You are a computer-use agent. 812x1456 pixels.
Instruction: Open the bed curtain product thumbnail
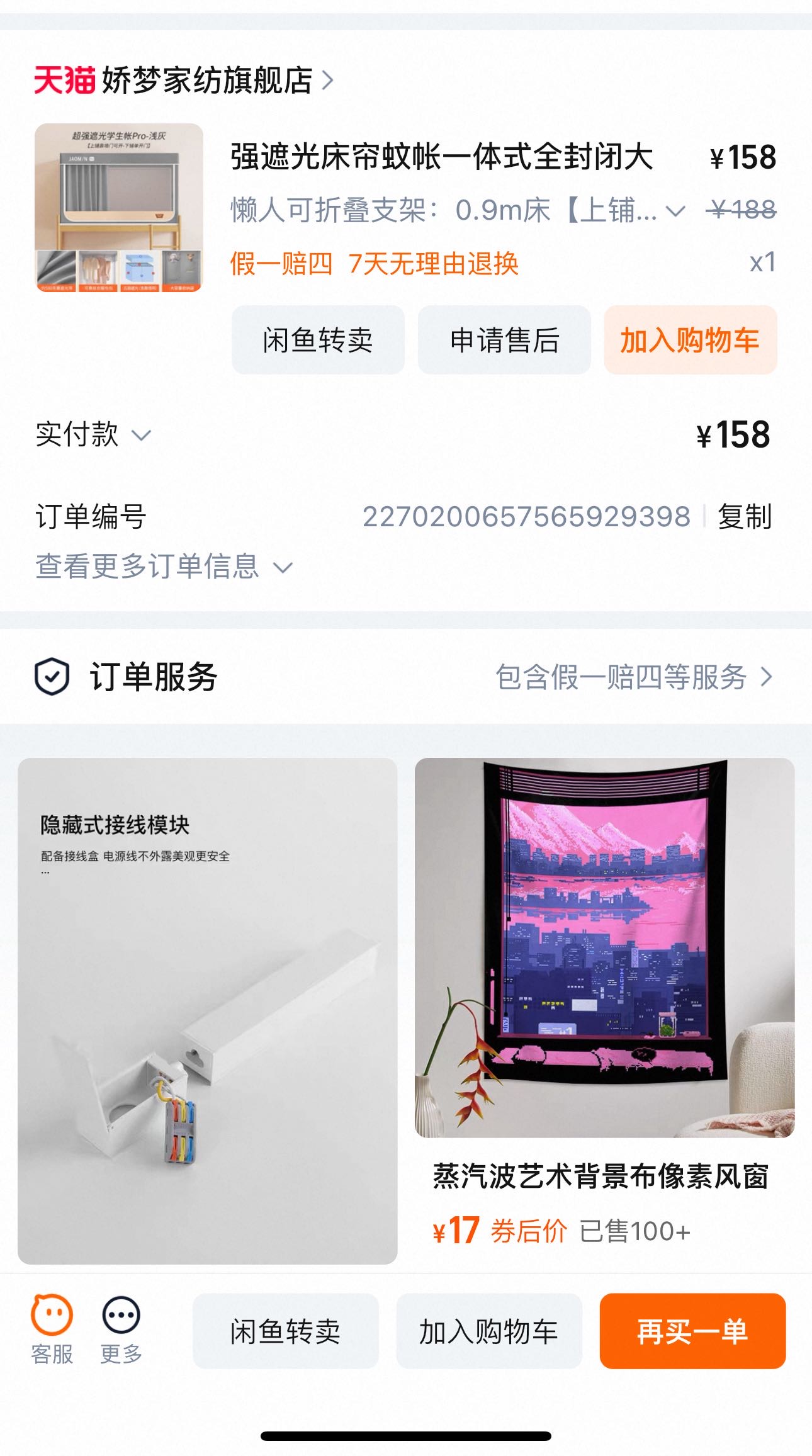[x=119, y=208]
